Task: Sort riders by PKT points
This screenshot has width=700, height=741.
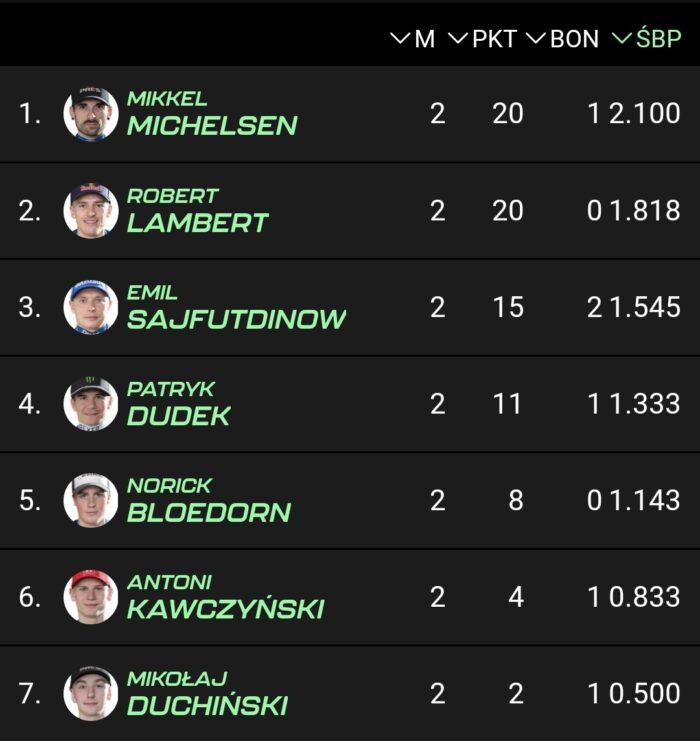Action: [x=483, y=39]
